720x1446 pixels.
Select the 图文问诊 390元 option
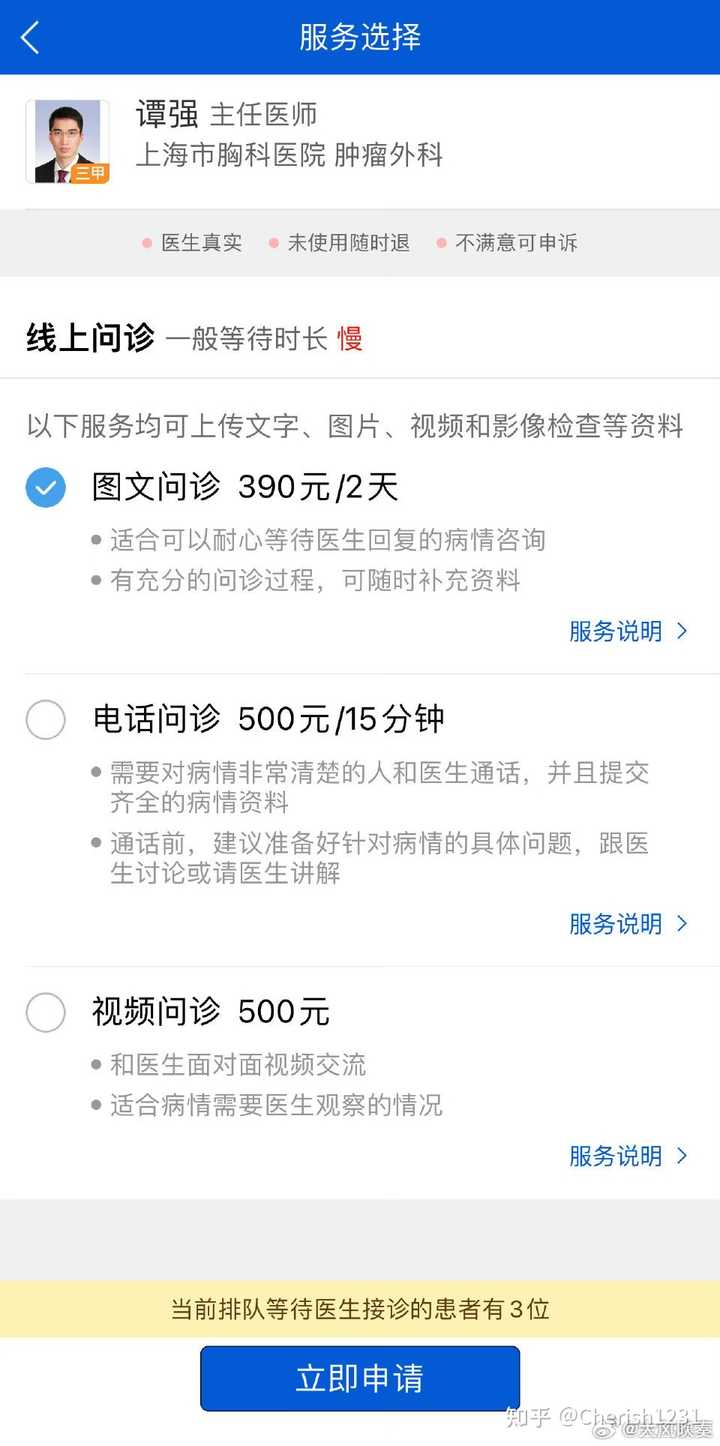pos(46,488)
